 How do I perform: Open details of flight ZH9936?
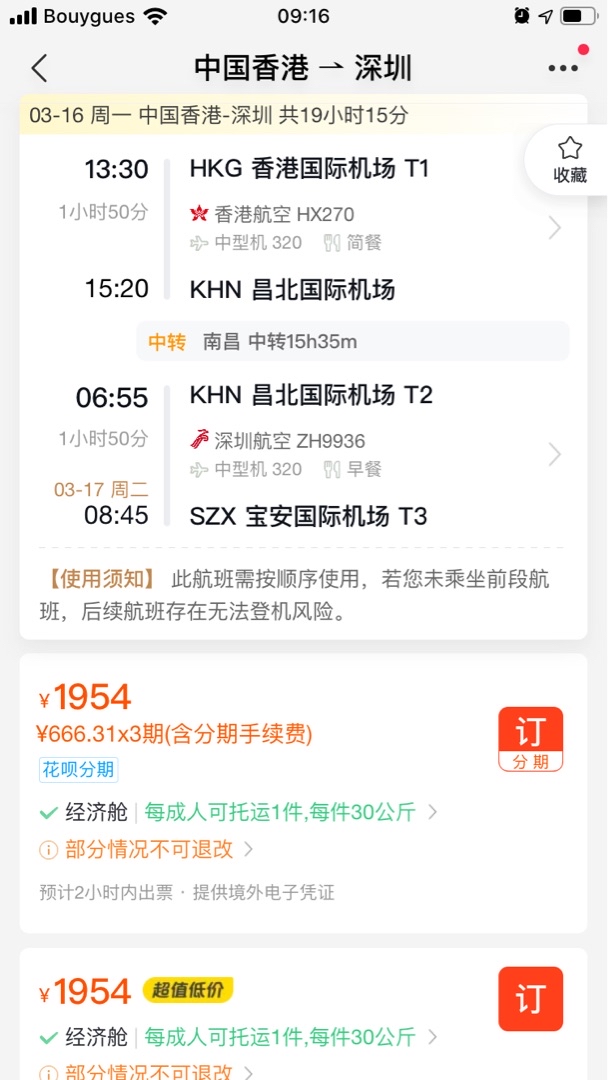555,455
